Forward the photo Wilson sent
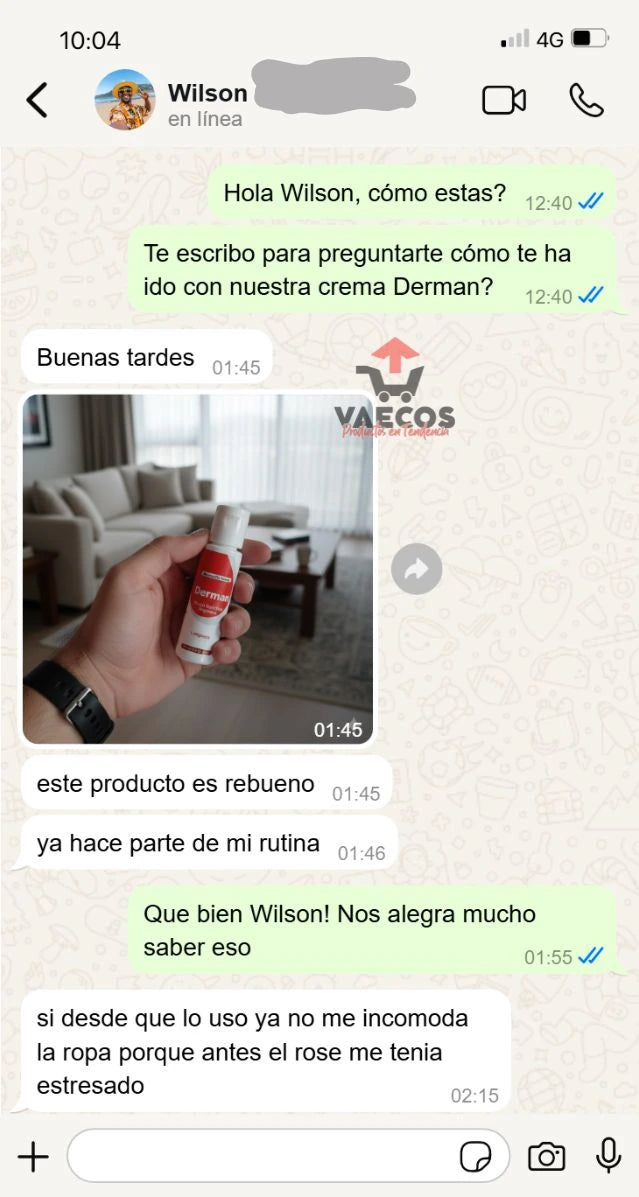 416,570
